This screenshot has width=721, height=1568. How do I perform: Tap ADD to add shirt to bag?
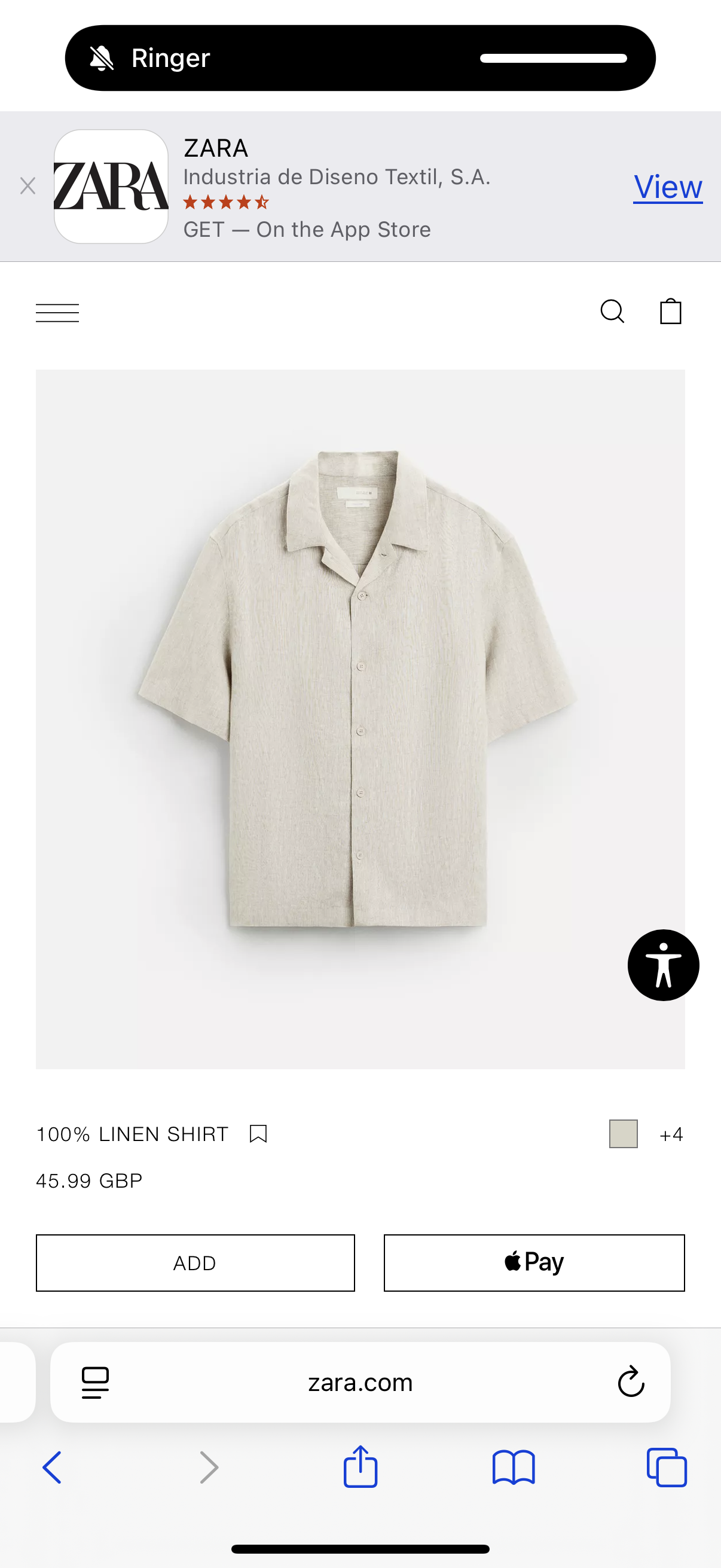click(x=195, y=1263)
